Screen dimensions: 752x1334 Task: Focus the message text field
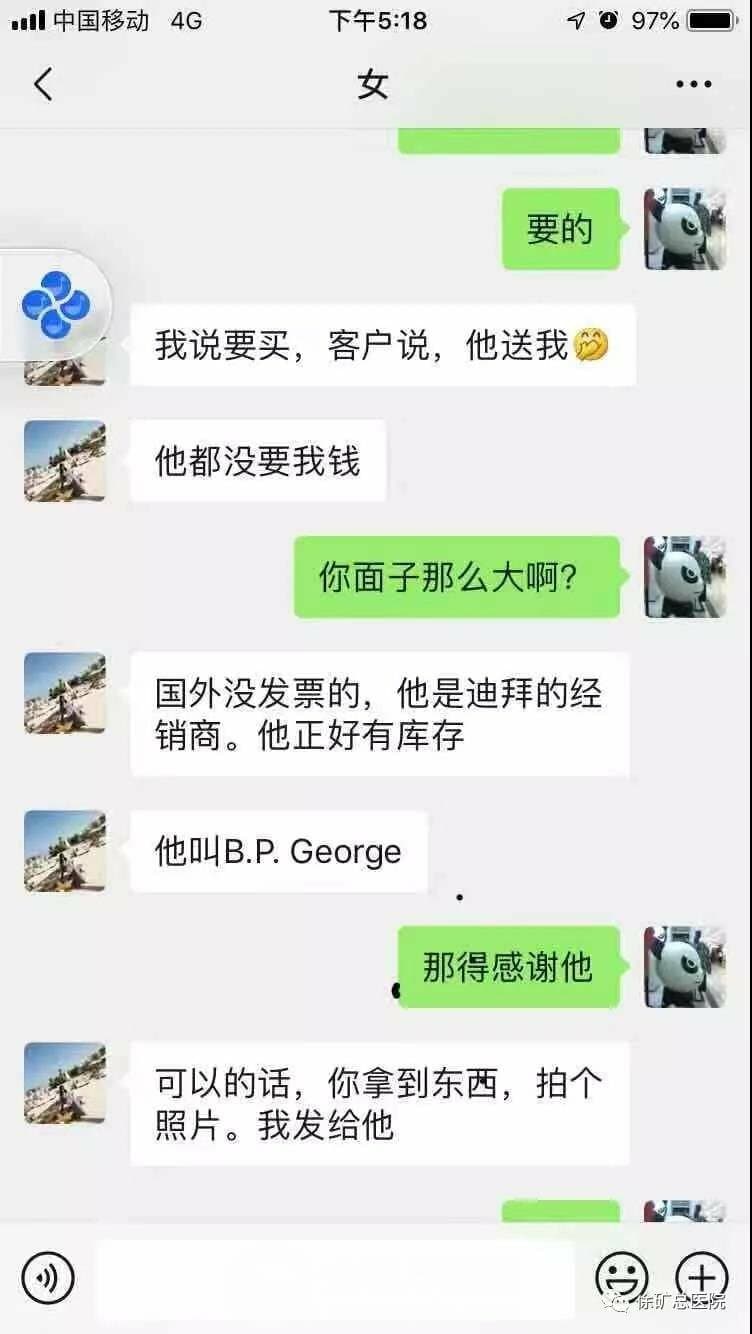coord(335,1277)
